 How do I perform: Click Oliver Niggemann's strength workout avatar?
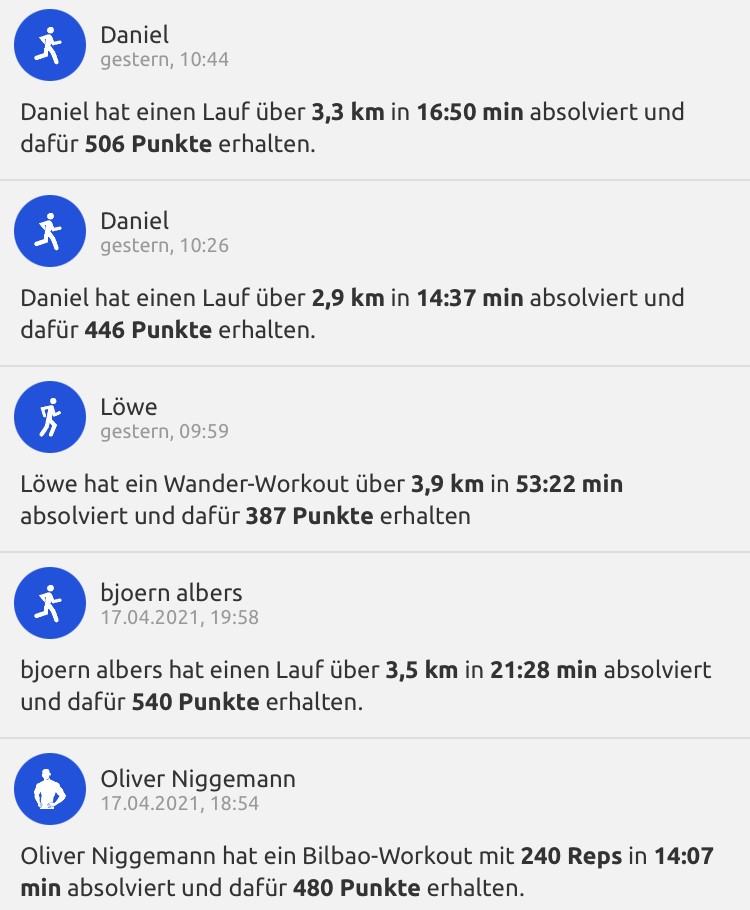click(x=49, y=789)
